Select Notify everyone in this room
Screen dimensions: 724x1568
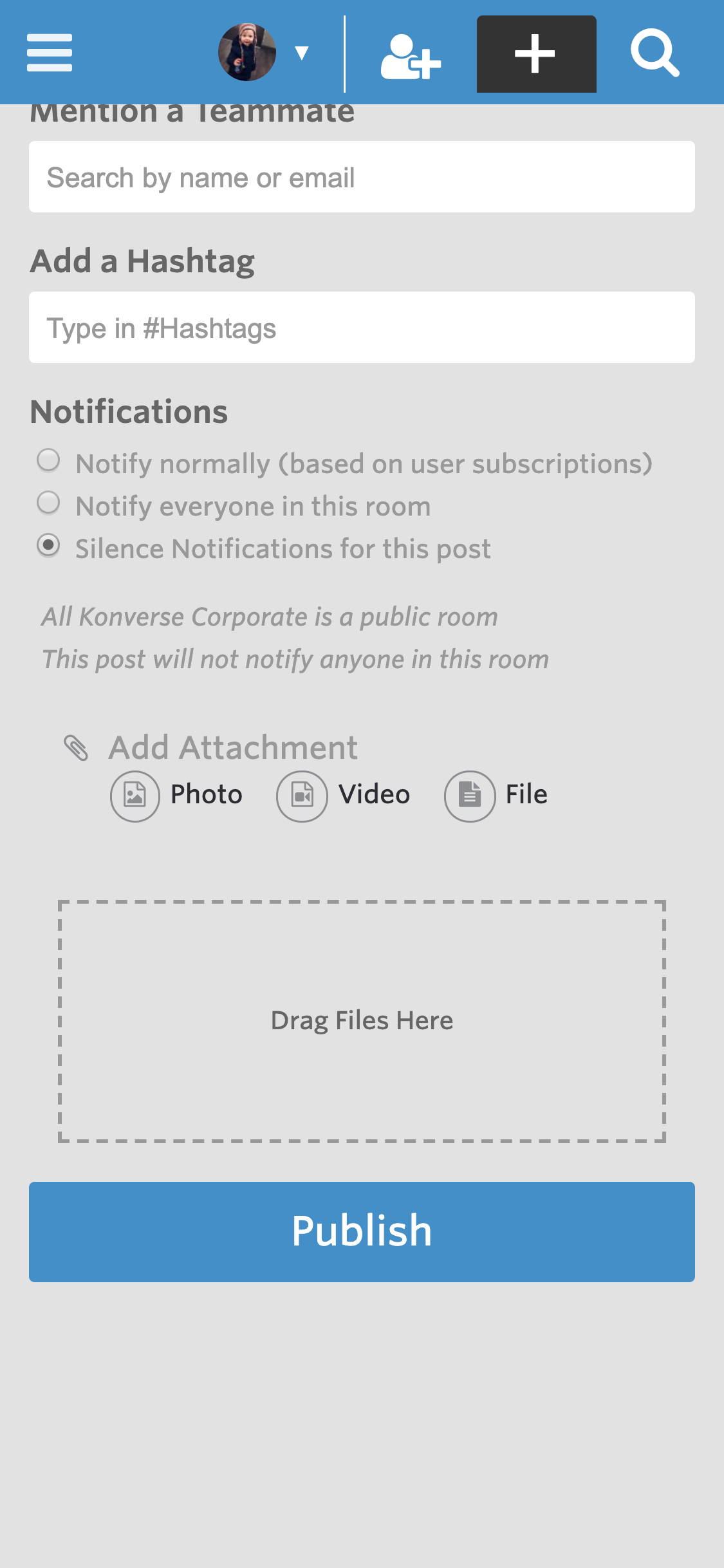pos(48,503)
